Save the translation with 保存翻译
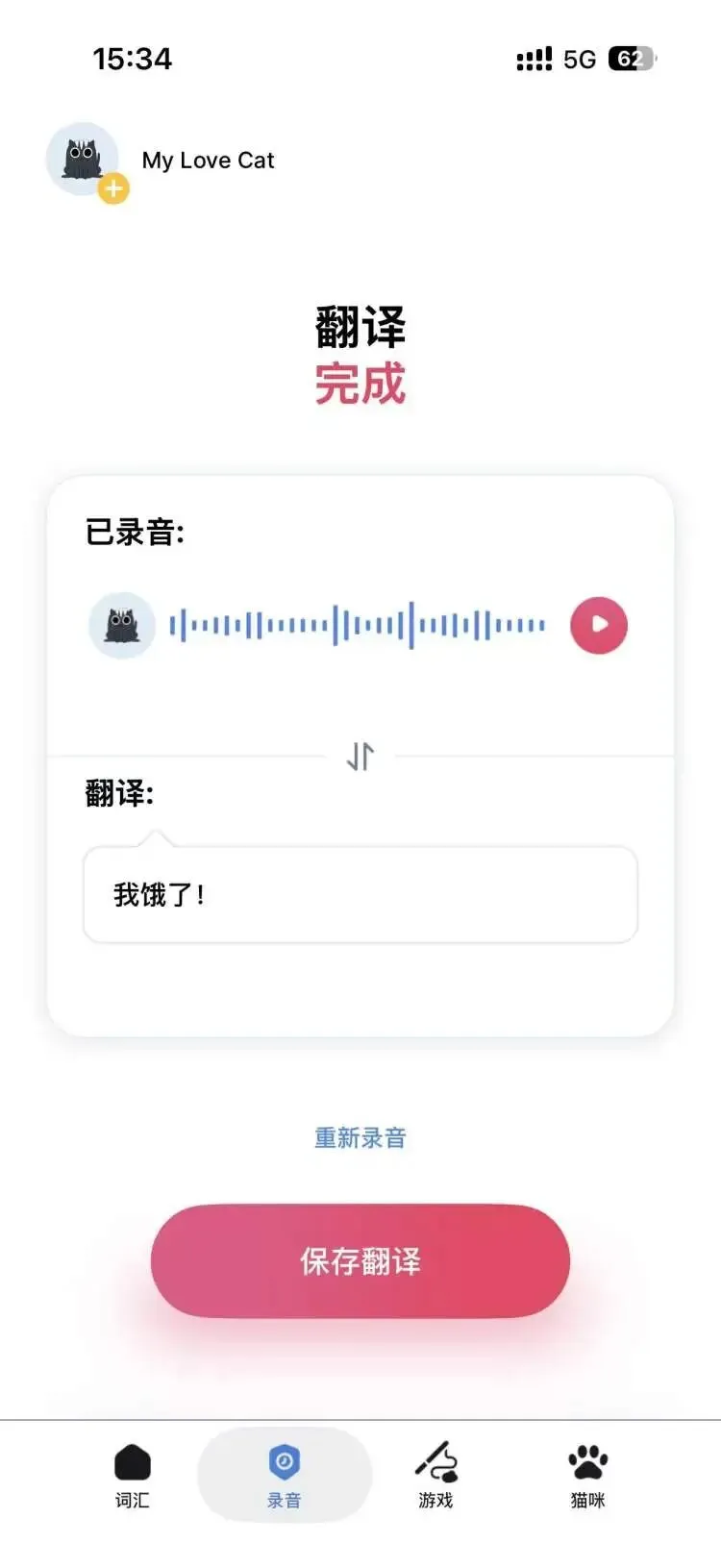 [360, 1260]
